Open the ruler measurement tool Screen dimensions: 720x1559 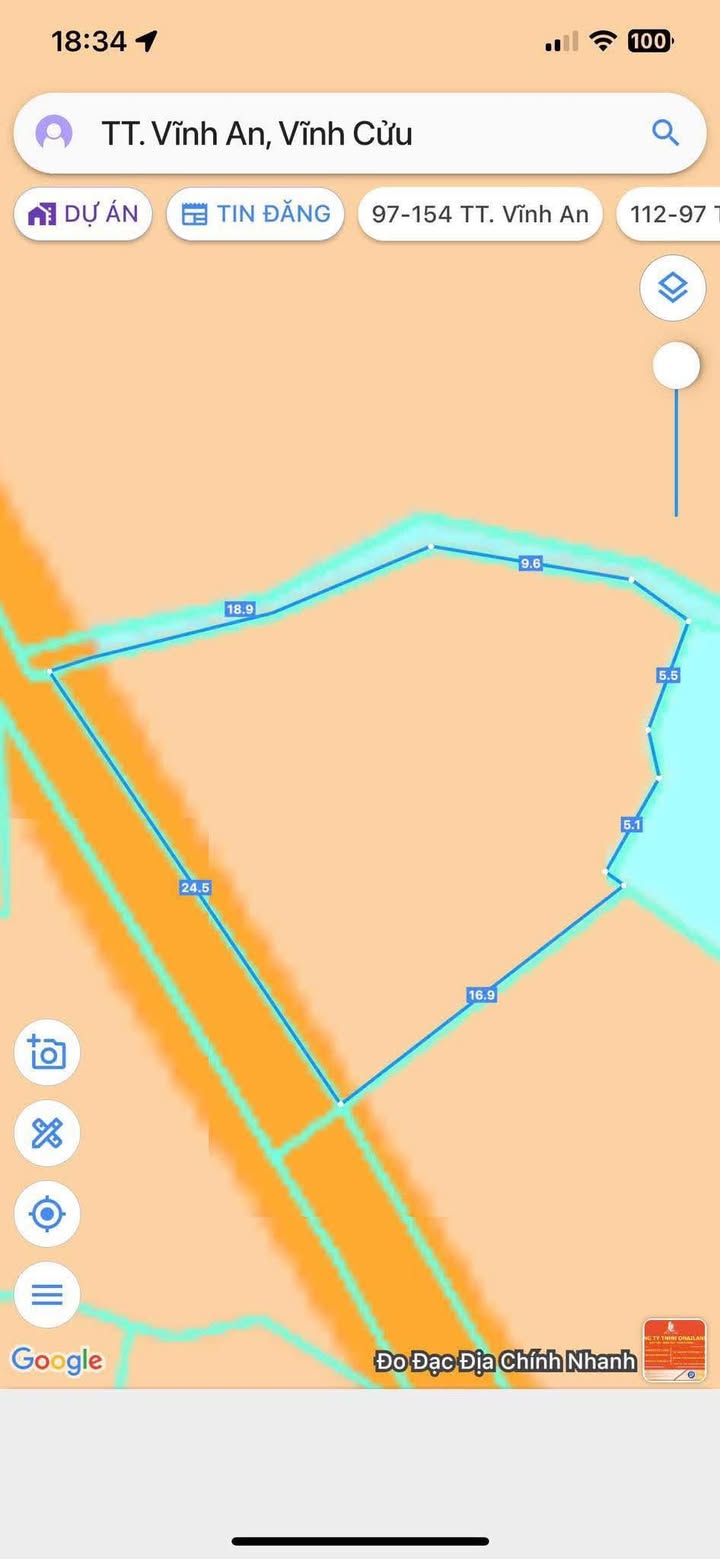click(47, 1133)
